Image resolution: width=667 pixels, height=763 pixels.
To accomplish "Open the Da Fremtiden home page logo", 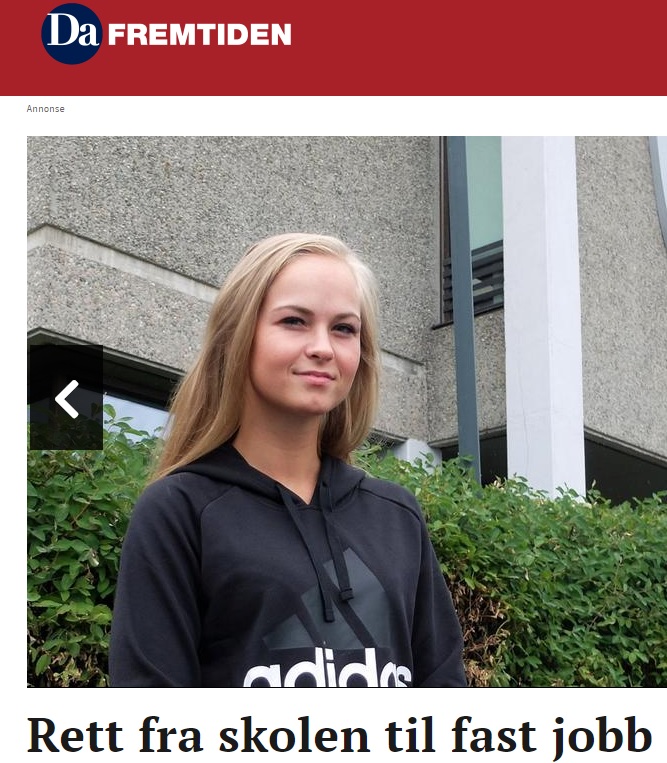I will 166,35.
